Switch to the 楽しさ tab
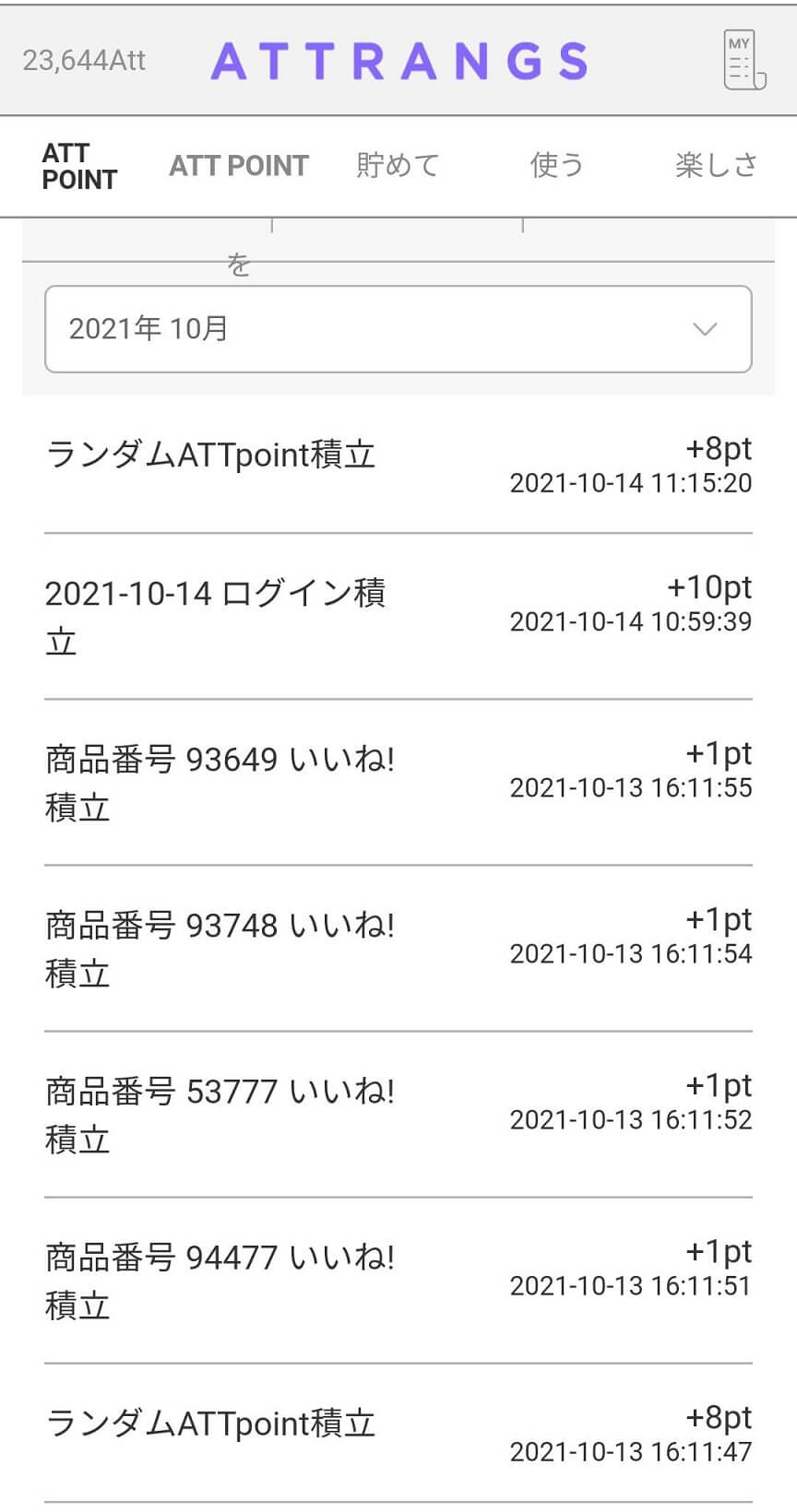 (x=717, y=166)
